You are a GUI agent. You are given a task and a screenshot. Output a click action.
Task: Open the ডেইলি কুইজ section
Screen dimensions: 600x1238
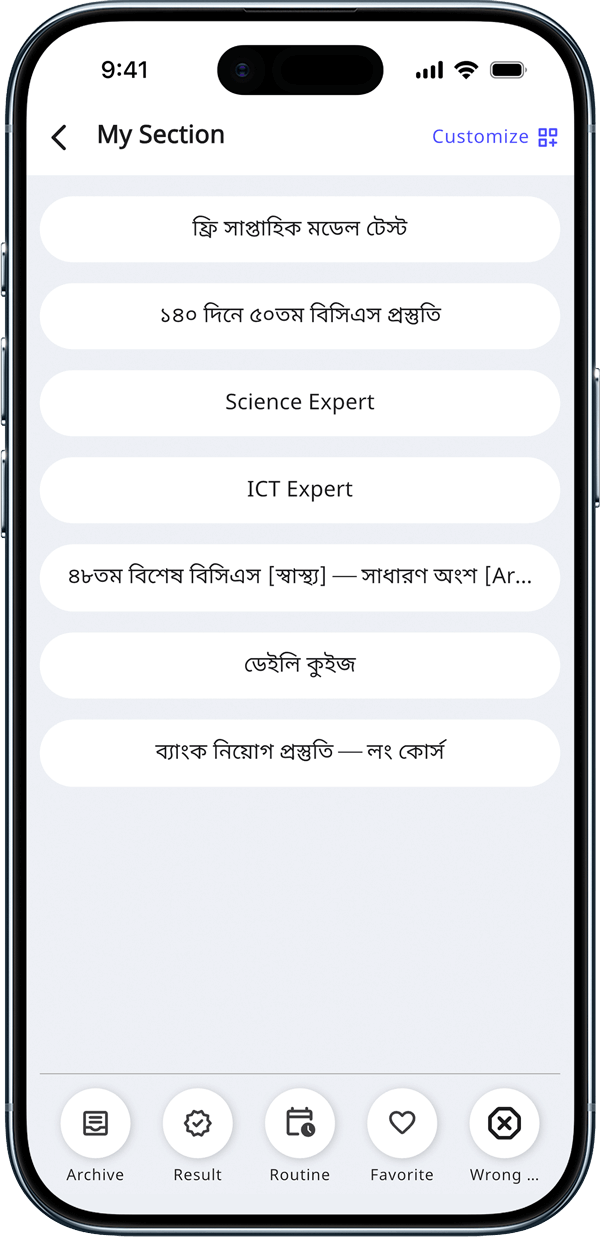(x=299, y=665)
